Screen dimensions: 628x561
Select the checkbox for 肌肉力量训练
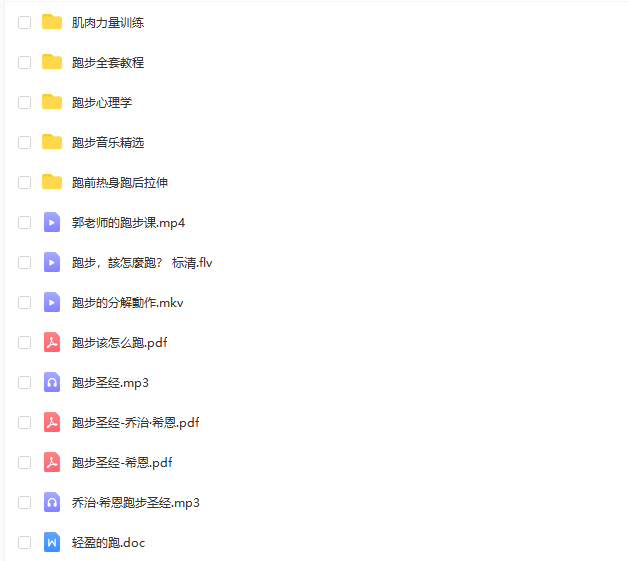point(25,22)
